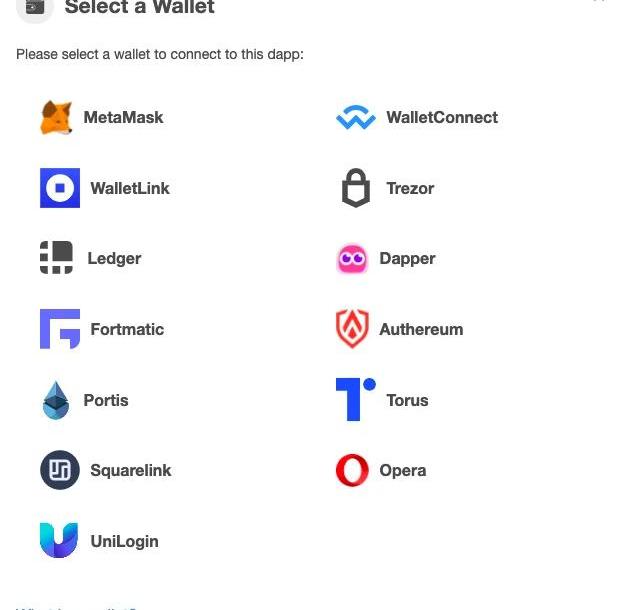The width and height of the screenshot is (622, 610).
Task: Select the MetaMask wallet
Action: coord(102,118)
